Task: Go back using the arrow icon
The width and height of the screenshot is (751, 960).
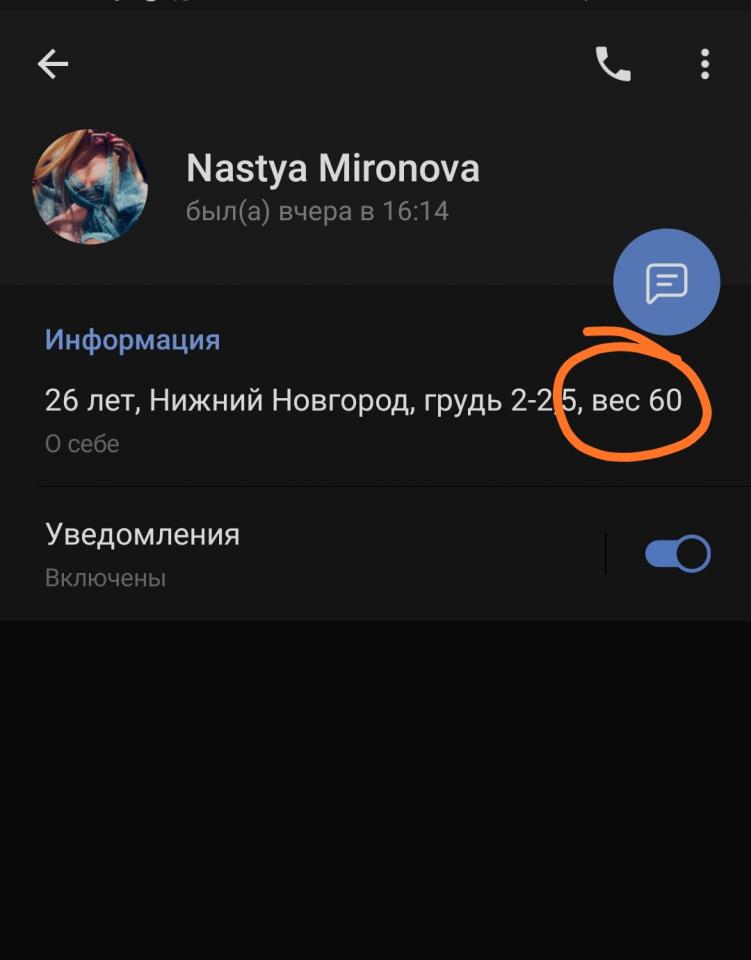Action: tap(53, 65)
